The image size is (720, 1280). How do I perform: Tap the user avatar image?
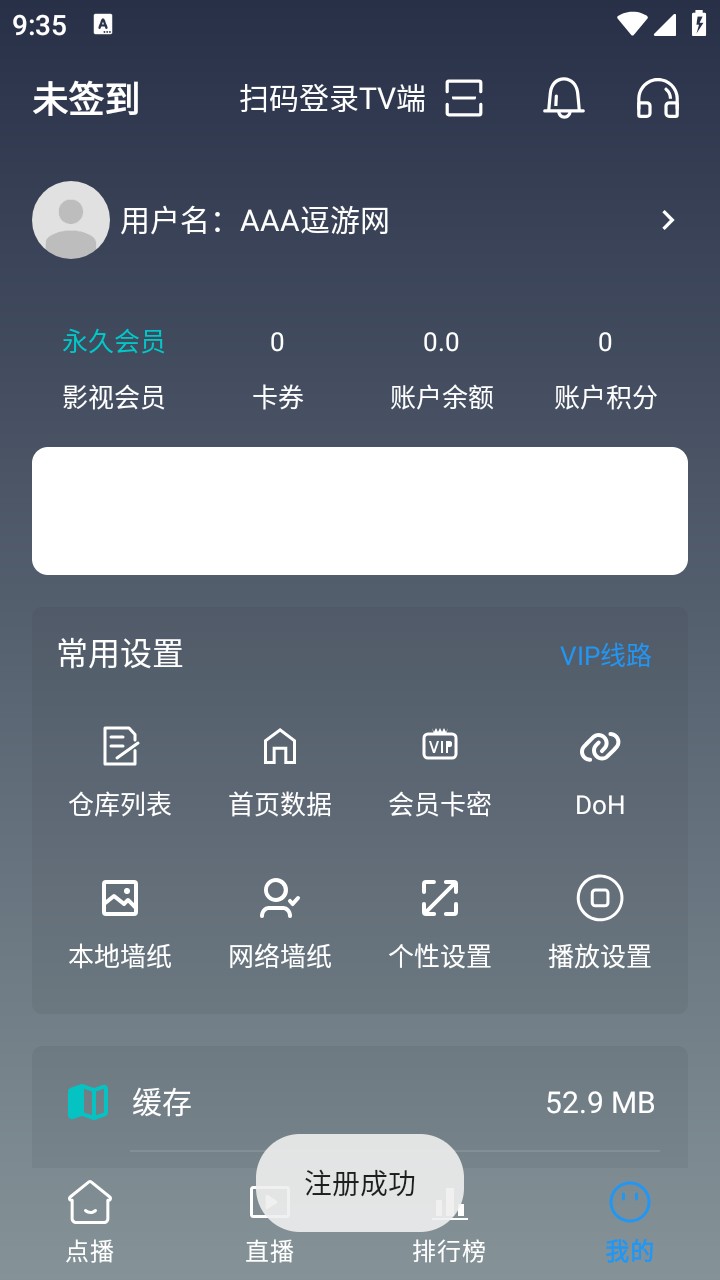(x=70, y=219)
